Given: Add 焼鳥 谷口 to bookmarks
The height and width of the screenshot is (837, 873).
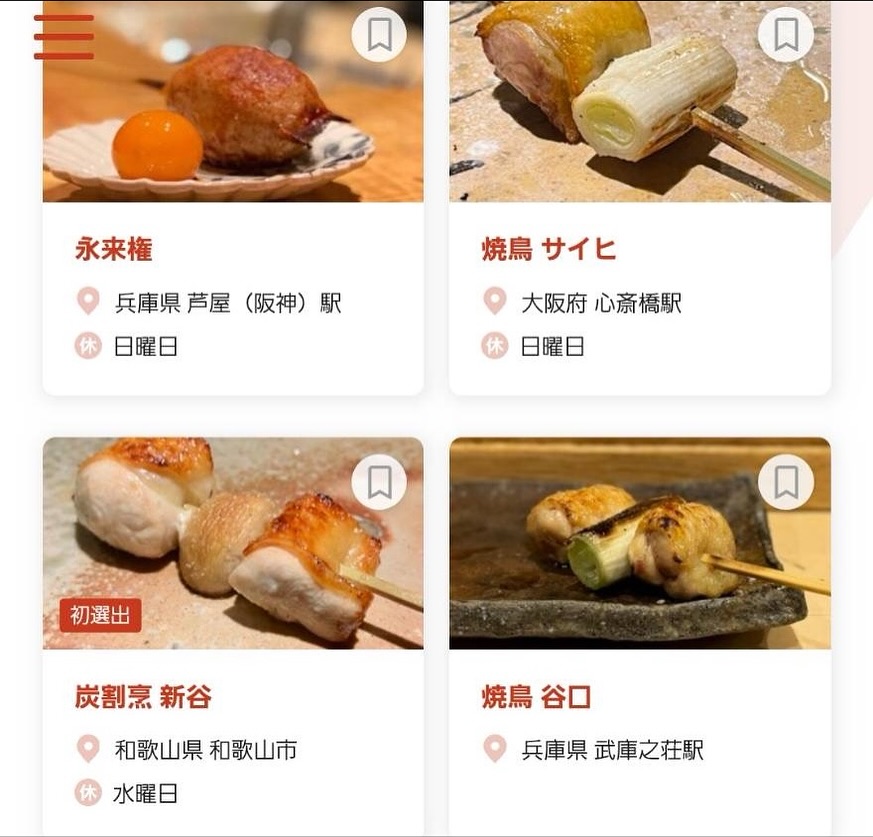Looking at the screenshot, I should coord(786,483).
